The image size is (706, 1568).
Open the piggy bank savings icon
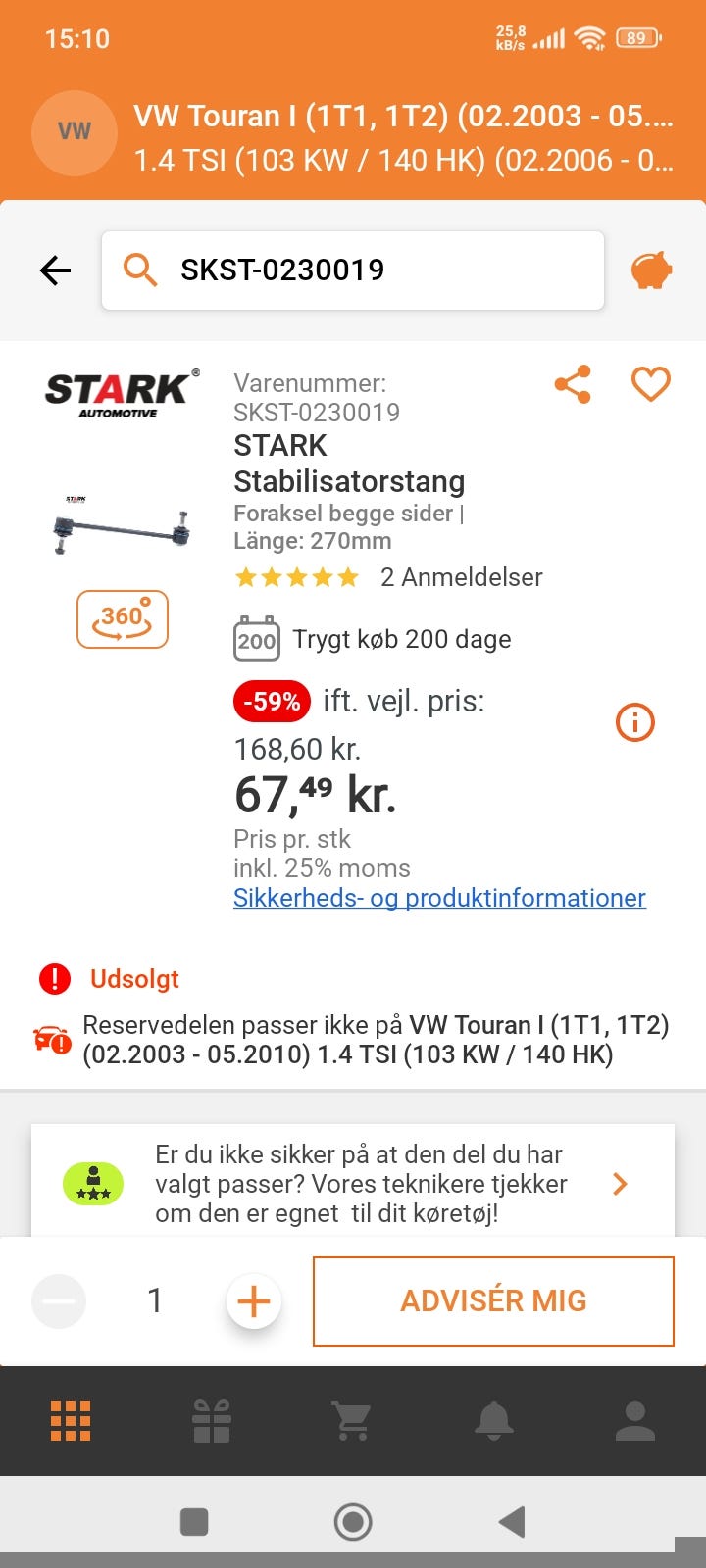[x=651, y=270]
